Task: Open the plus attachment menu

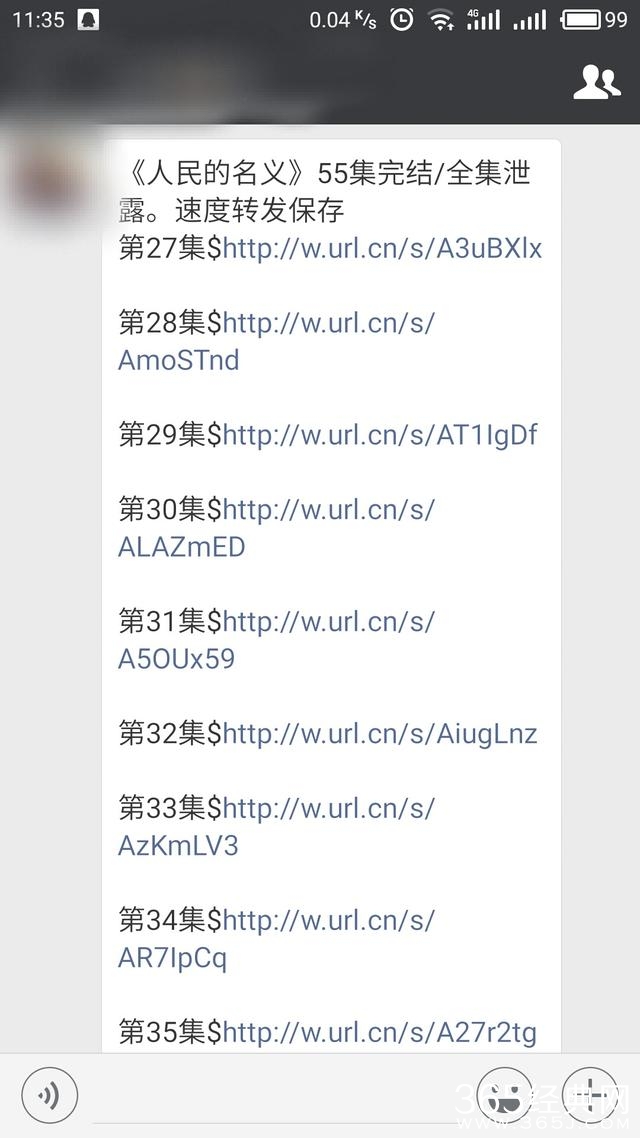Action: pos(590,1096)
